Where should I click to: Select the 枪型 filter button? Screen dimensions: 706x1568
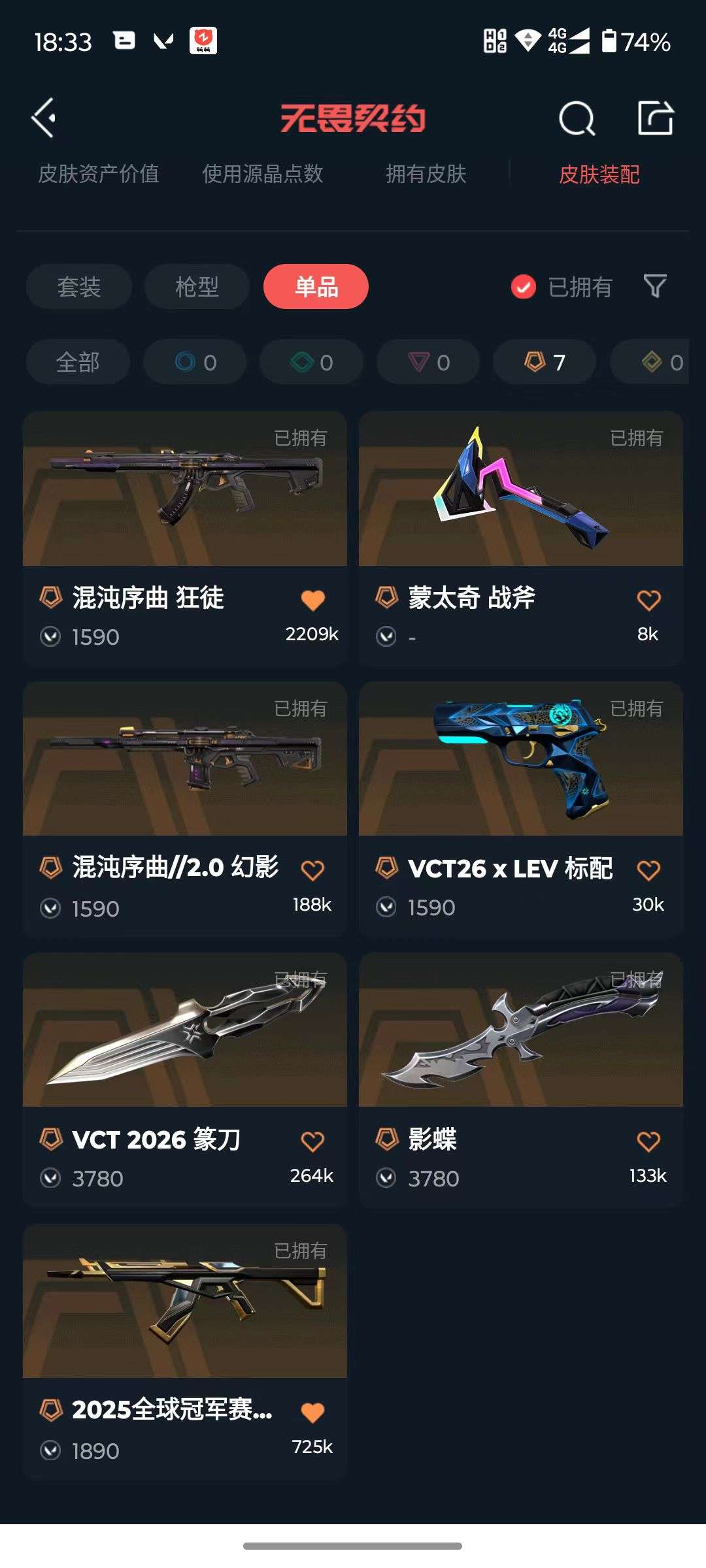coord(196,287)
